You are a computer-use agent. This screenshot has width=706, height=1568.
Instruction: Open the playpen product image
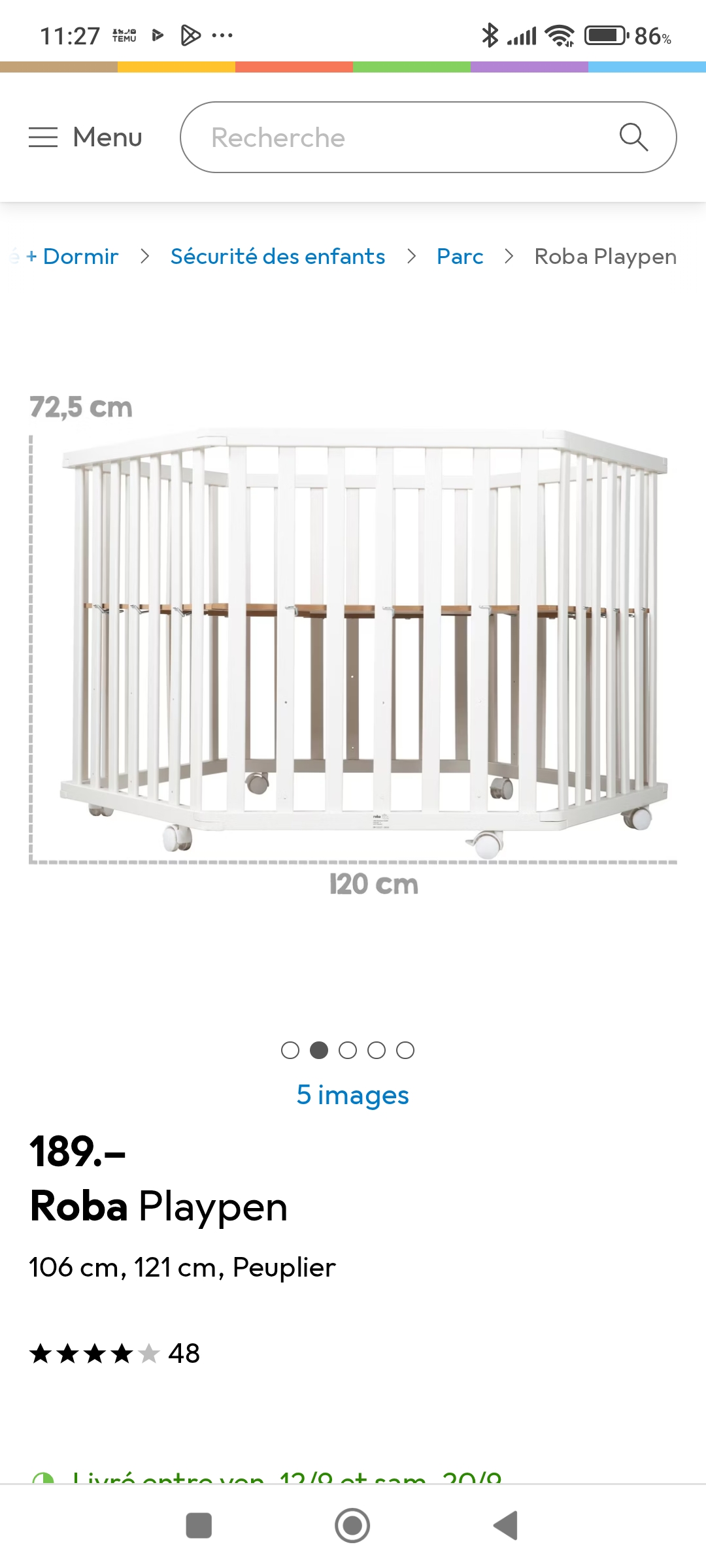point(353,640)
